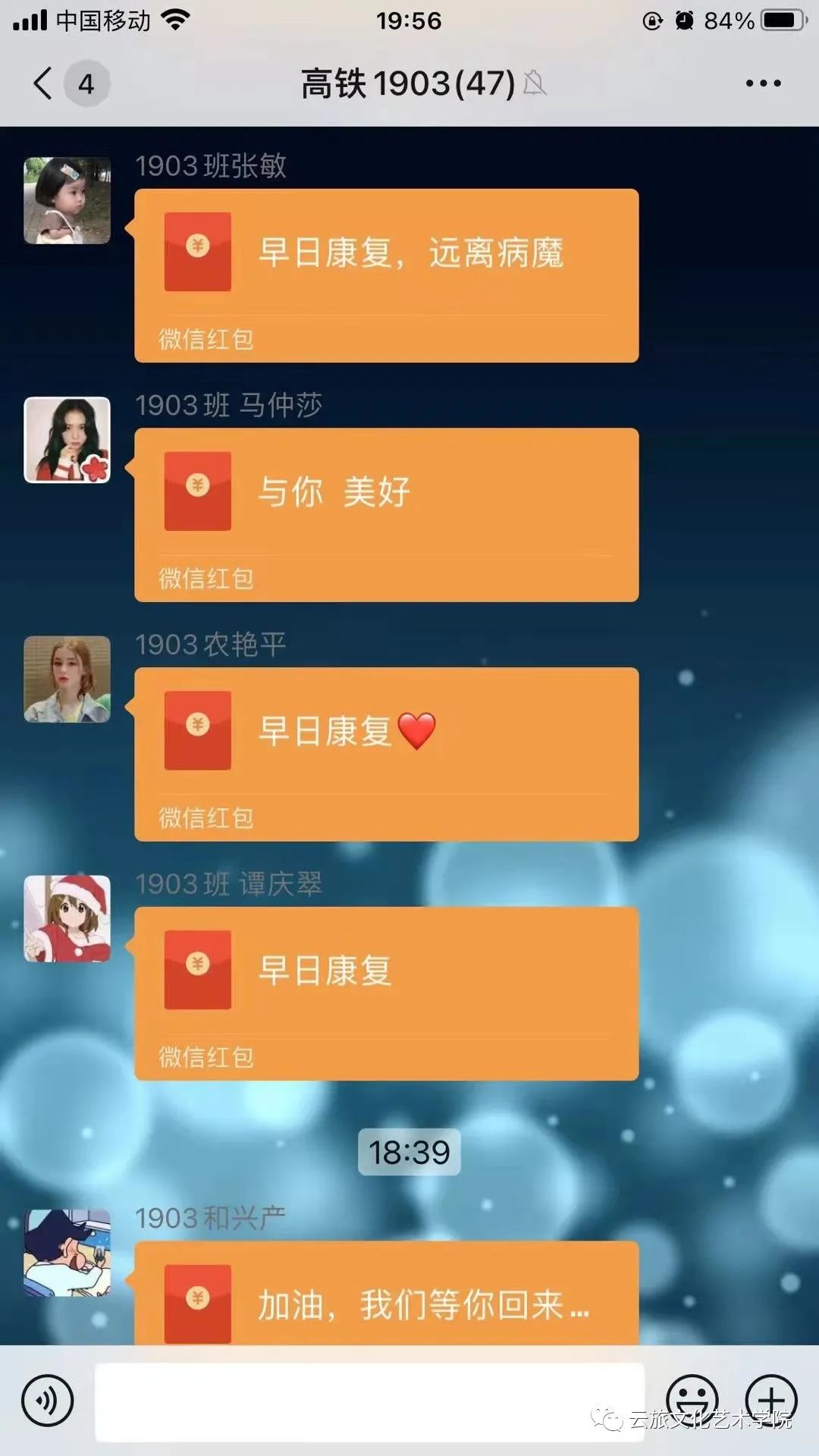View 和兴产's profile avatar
Screen dimensions: 819x1456
click(x=67, y=1253)
